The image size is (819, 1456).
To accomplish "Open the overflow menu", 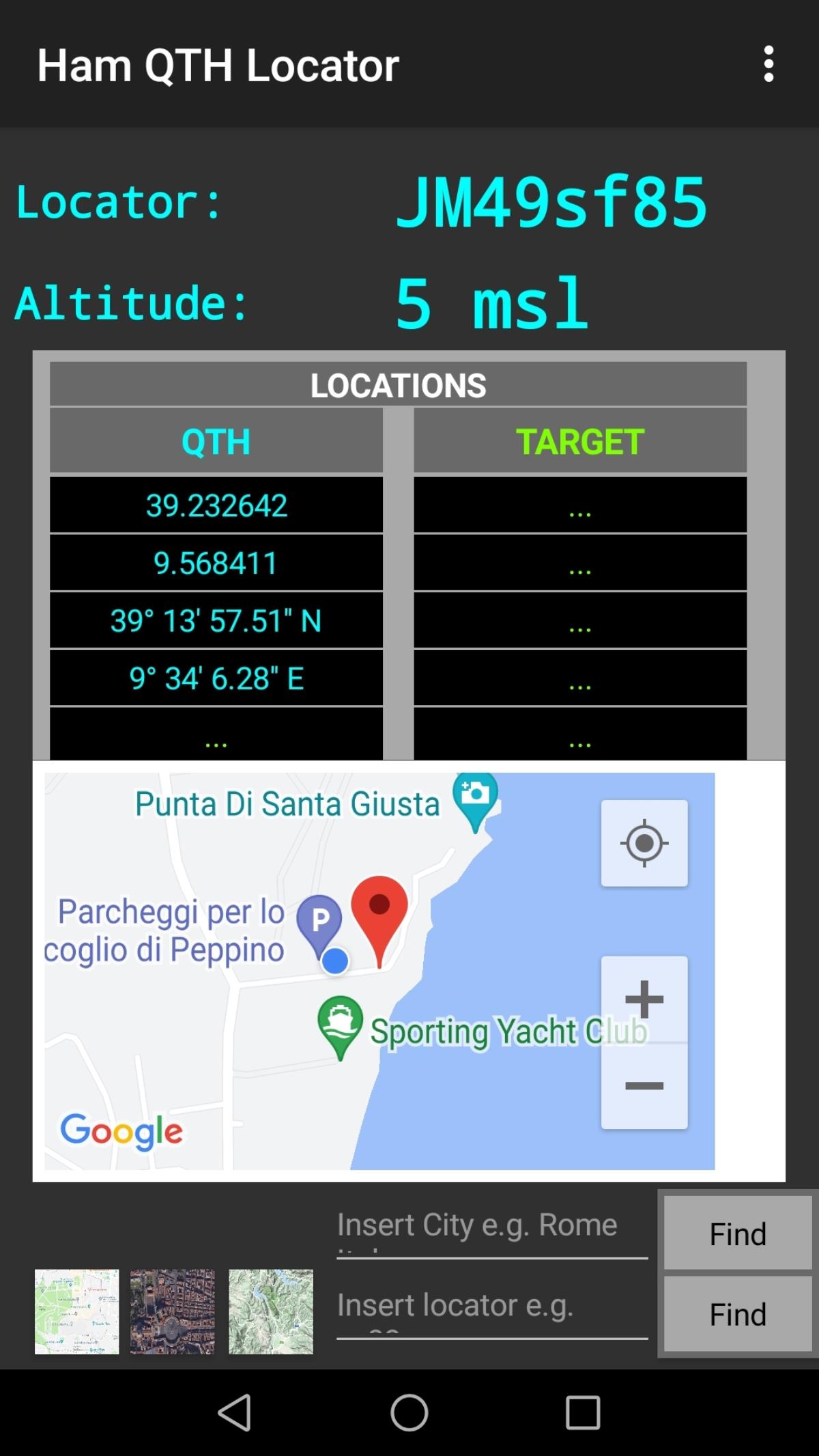I will (x=768, y=64).
